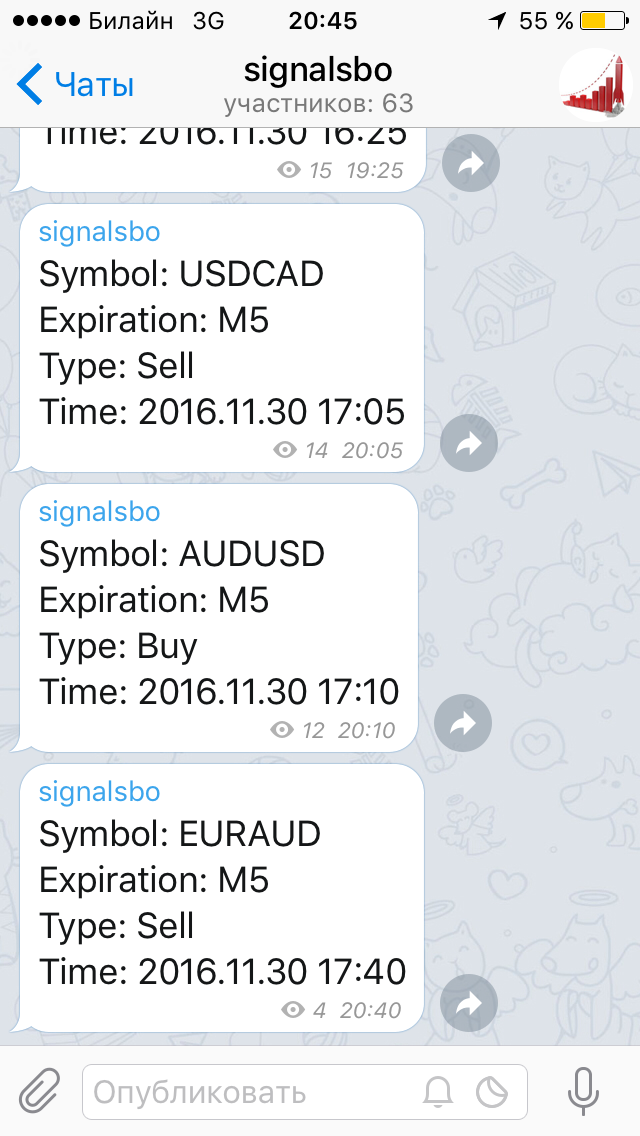Screen dimensions: 640x1136
Task: Open the signalsbo sender name on USDCAD message
Action: click(99, 232)
